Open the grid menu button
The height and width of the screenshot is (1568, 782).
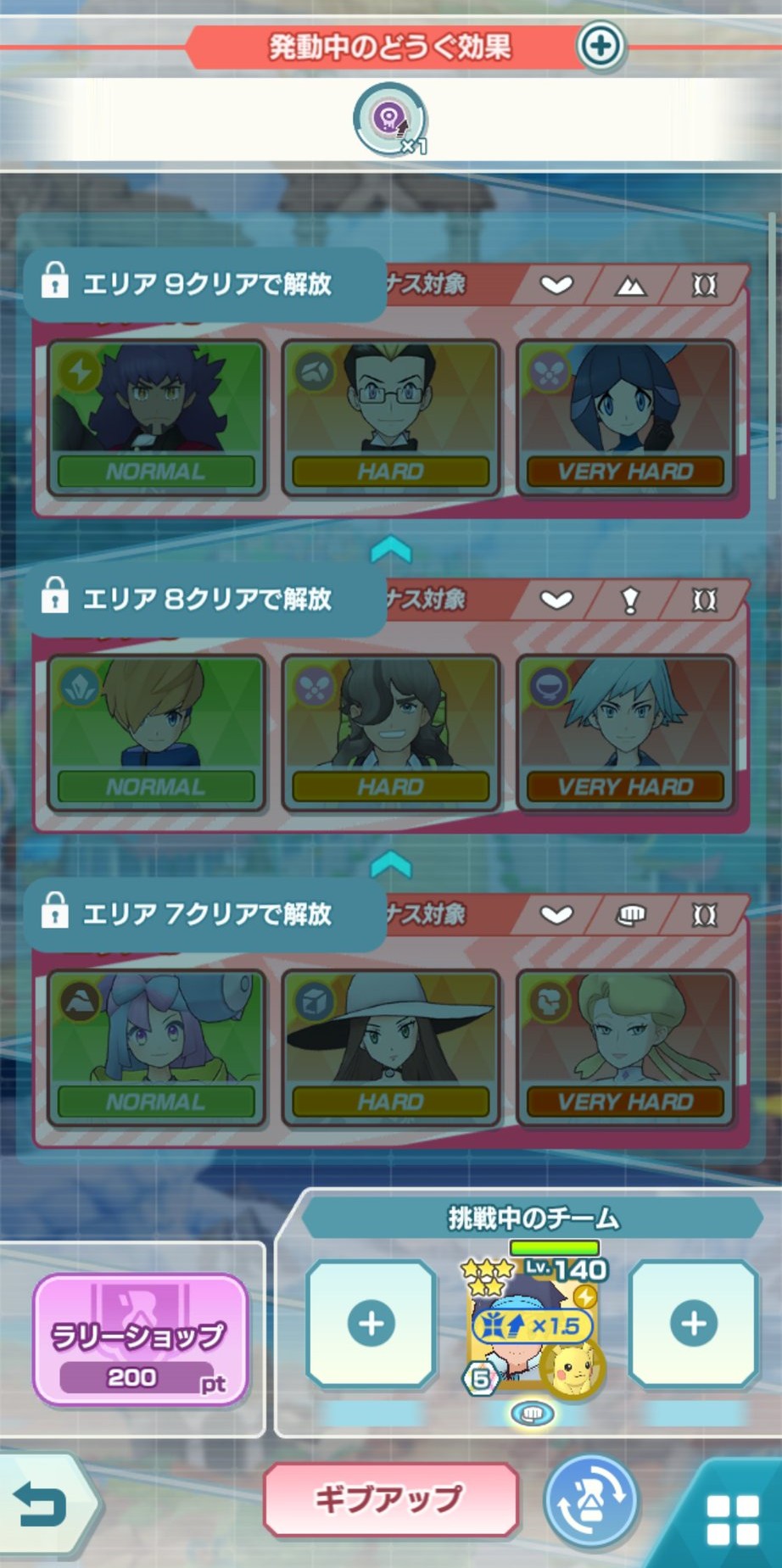(733, 1520)
